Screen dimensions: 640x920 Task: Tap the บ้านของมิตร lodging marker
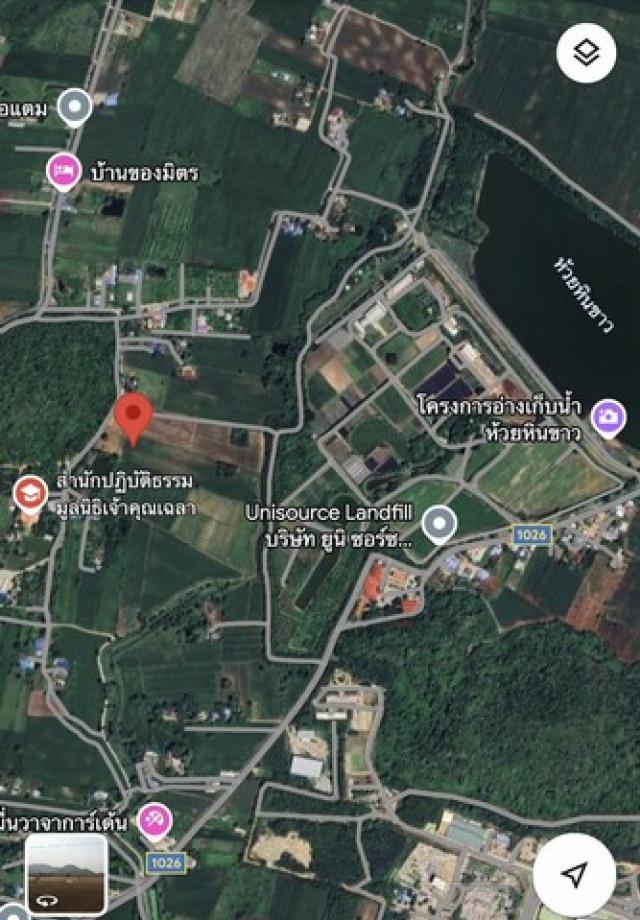(x=64, y=171)
